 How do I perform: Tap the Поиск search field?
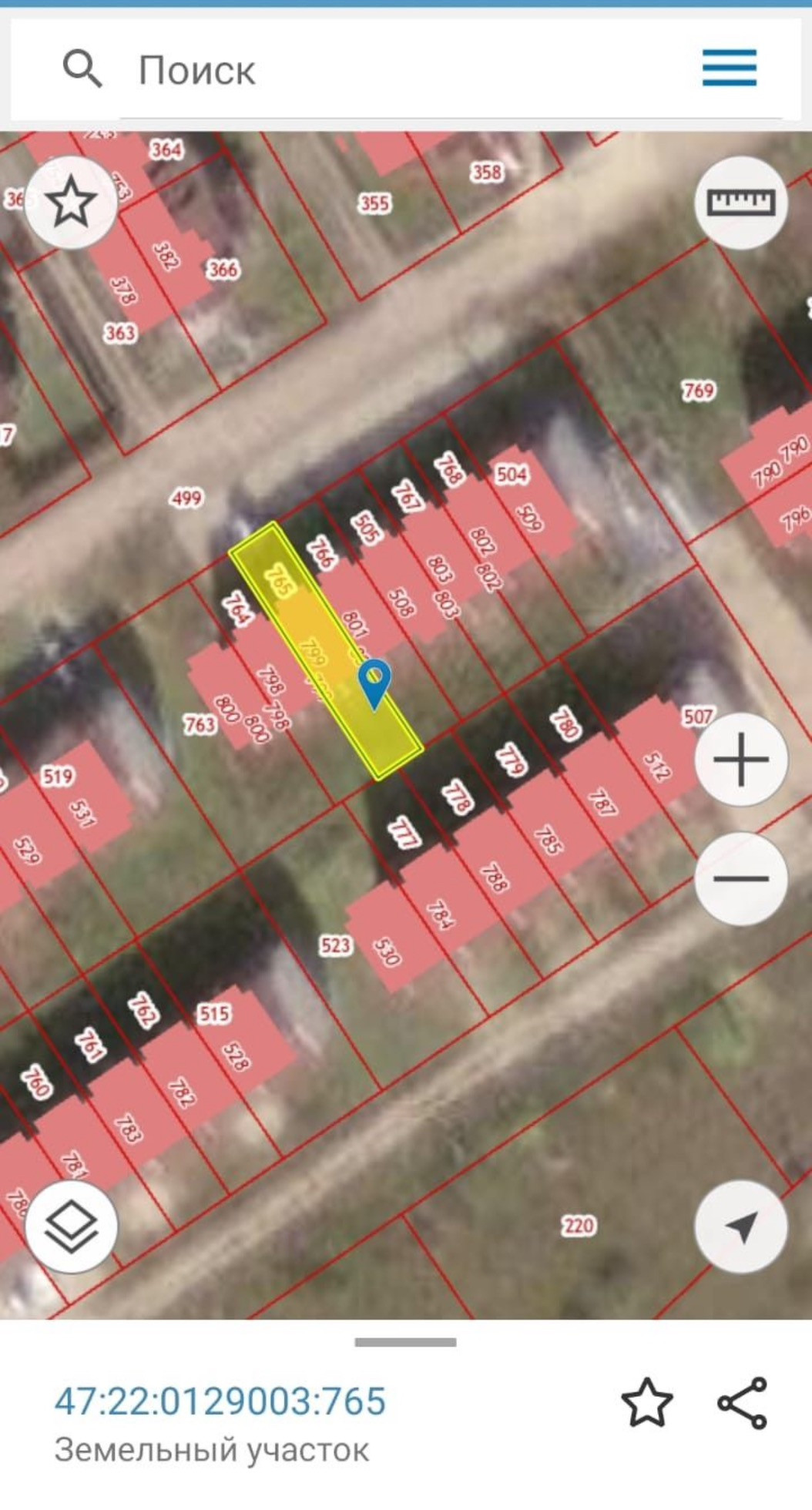[x=385, y=71]
